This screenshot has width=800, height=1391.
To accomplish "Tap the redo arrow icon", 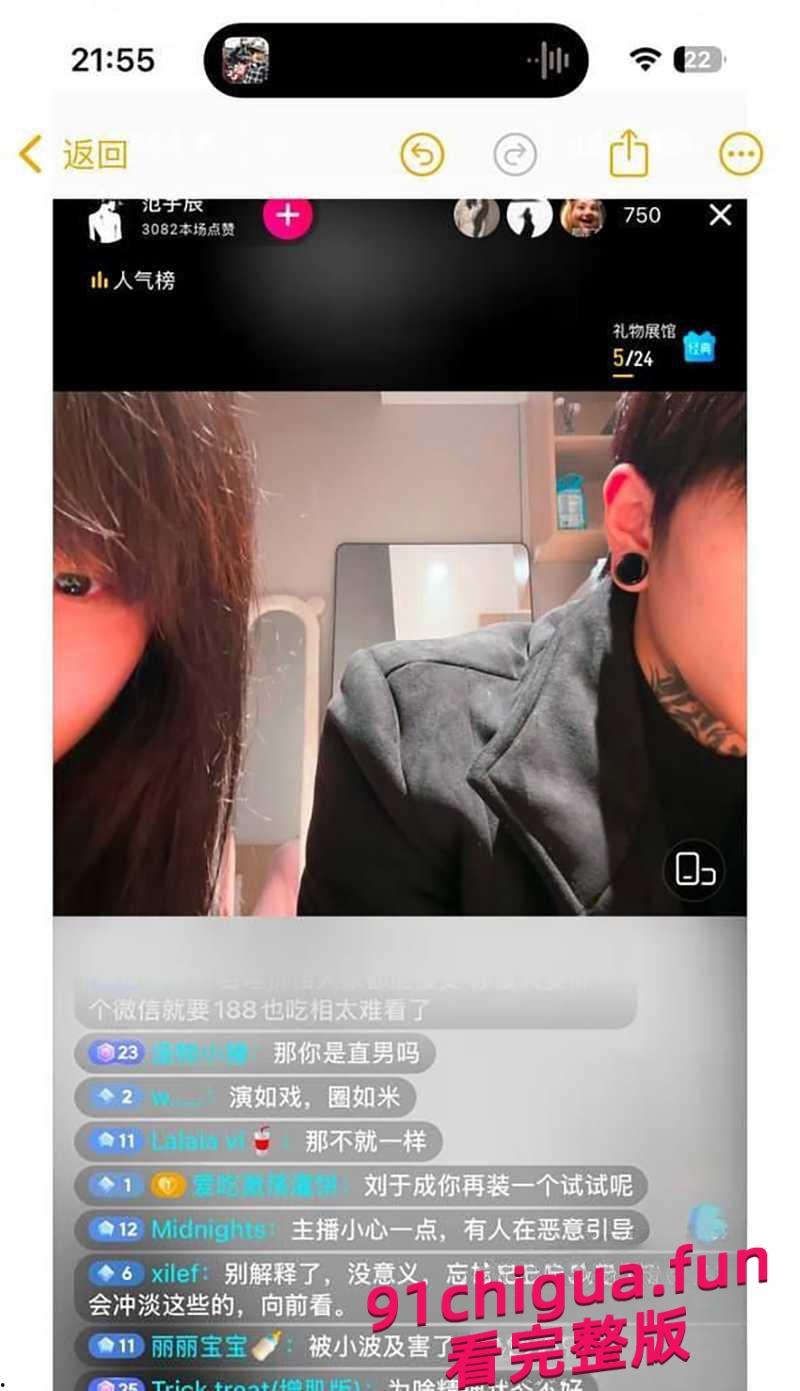I will point(512,155).
